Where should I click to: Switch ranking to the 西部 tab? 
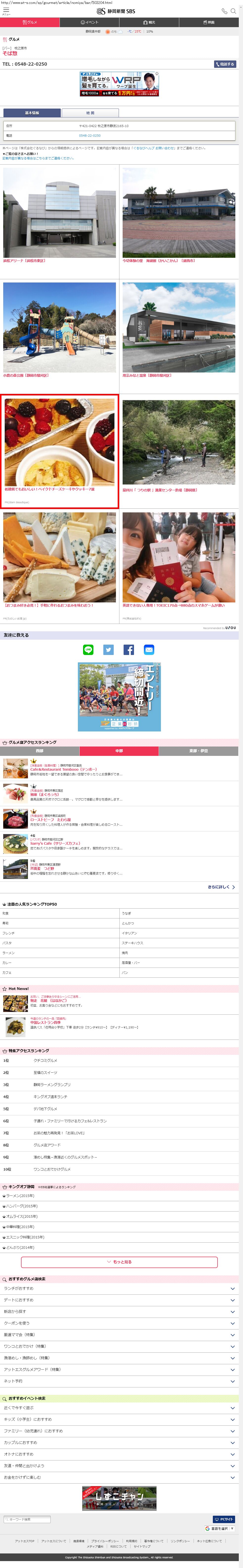pyautogui.click(x=40, y=751)
